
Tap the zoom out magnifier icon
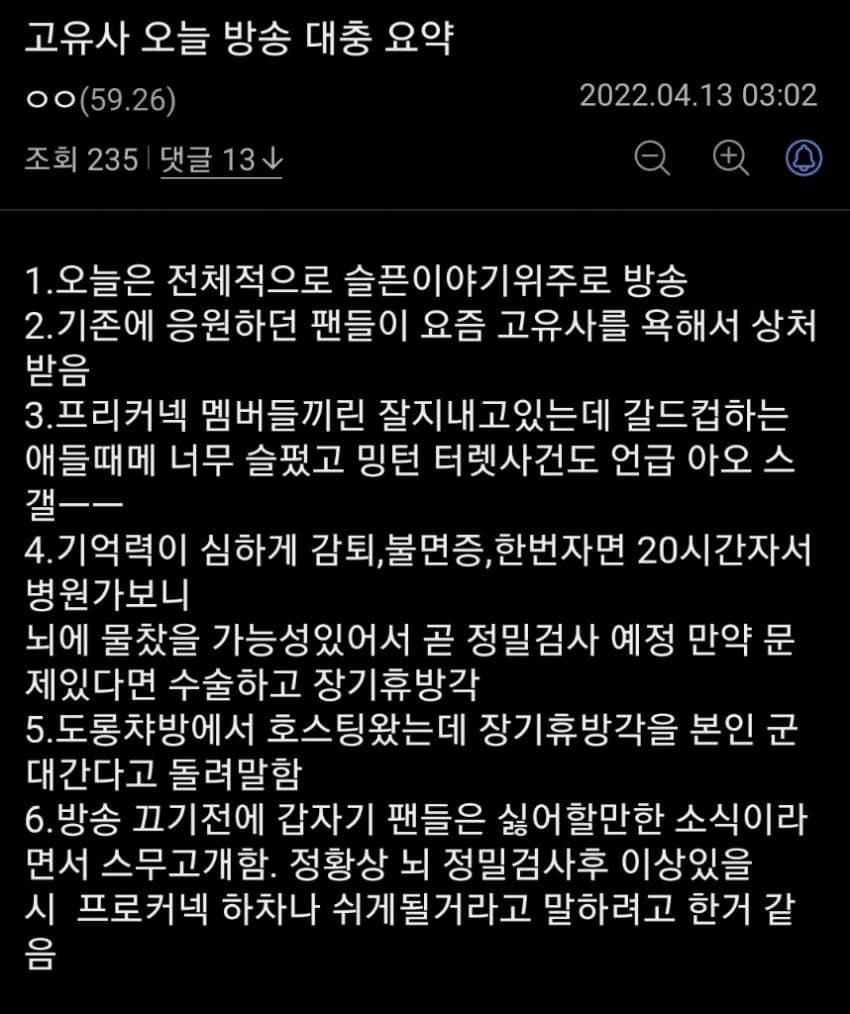click(652, 158)
